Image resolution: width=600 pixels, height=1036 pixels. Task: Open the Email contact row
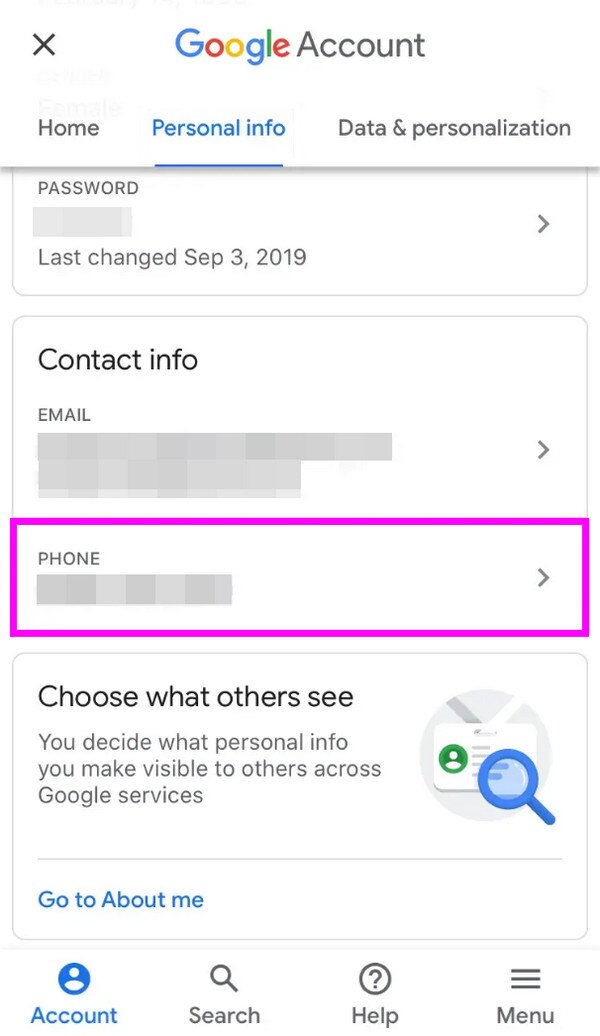300,451
